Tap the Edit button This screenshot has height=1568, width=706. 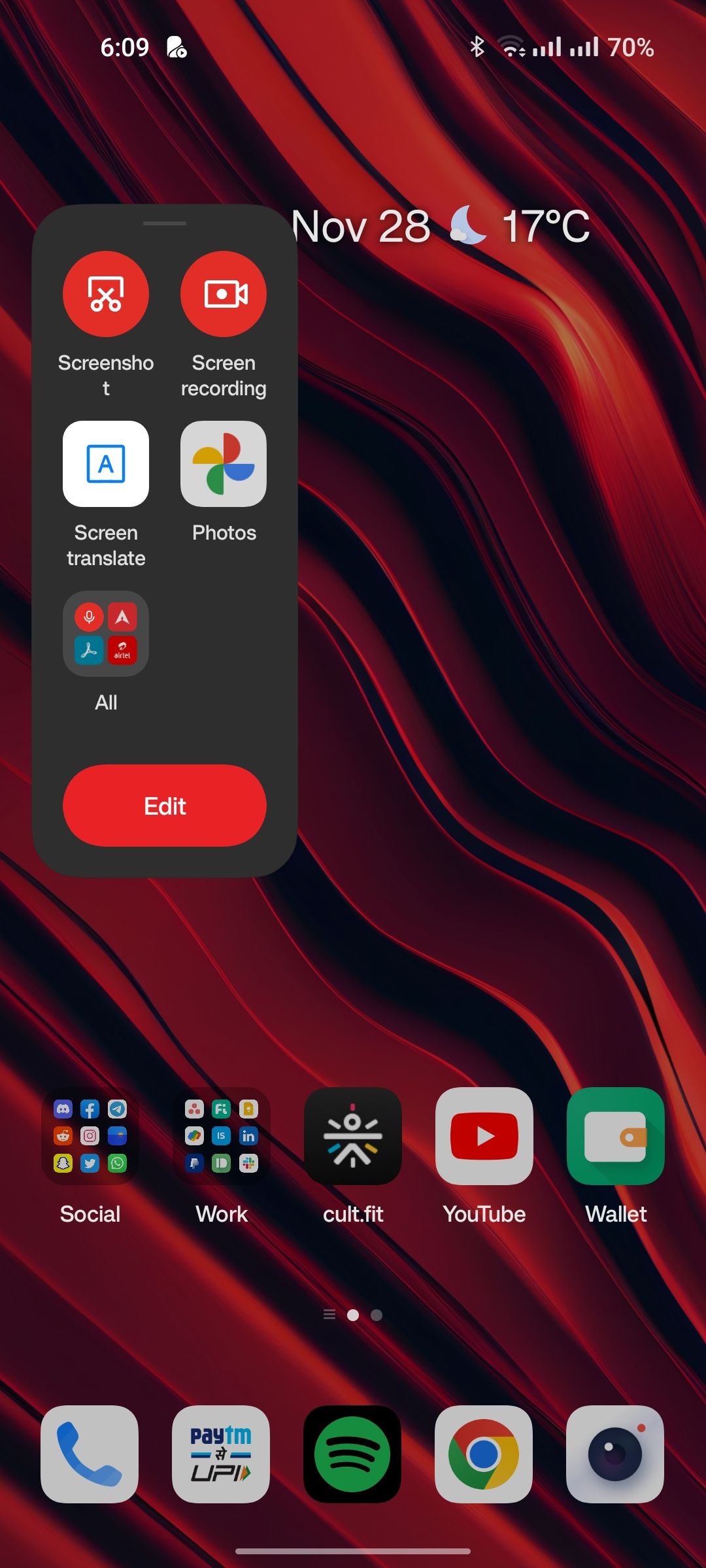(165, 806)
